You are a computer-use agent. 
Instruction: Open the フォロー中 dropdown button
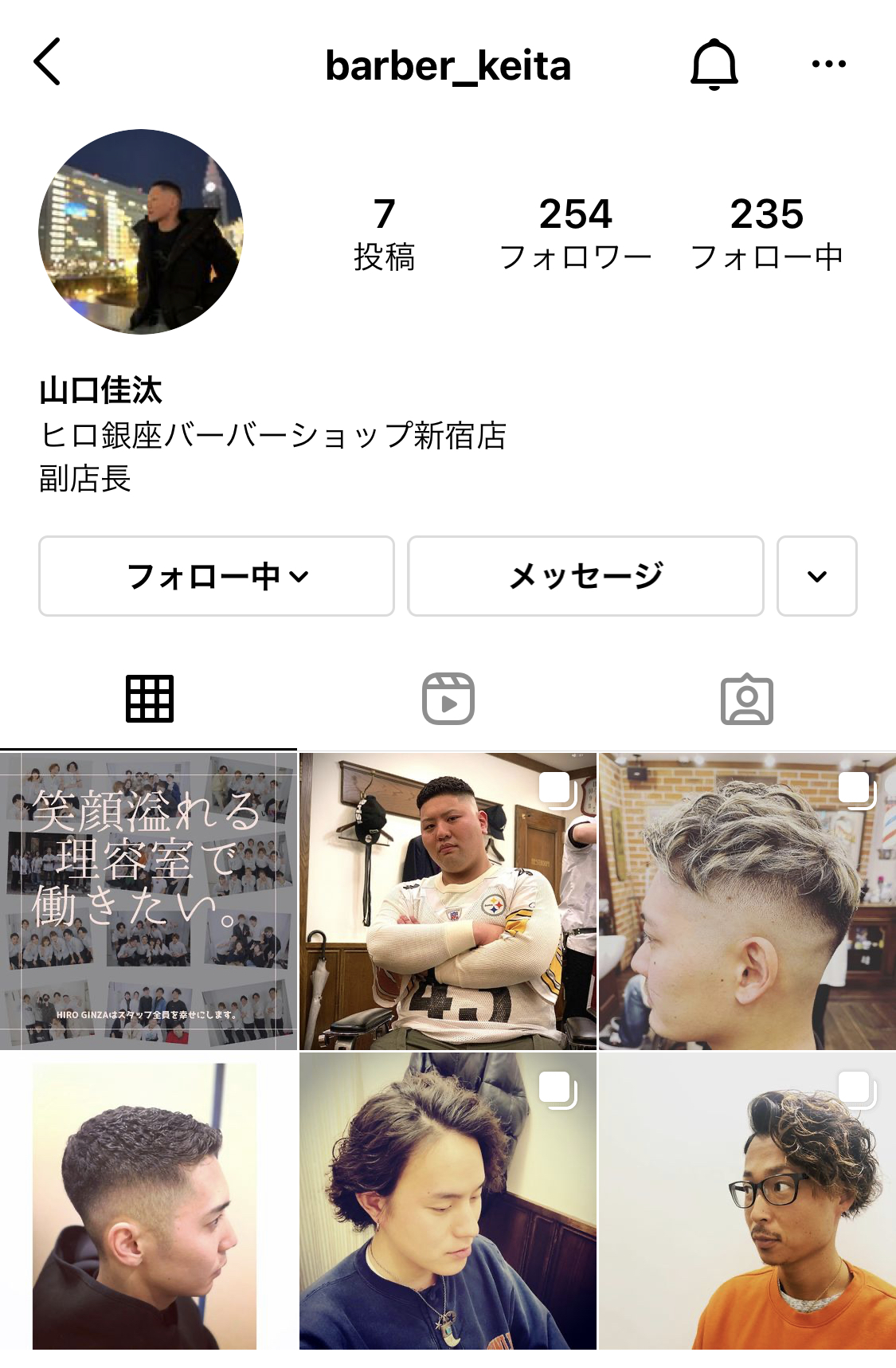[217, 576]
